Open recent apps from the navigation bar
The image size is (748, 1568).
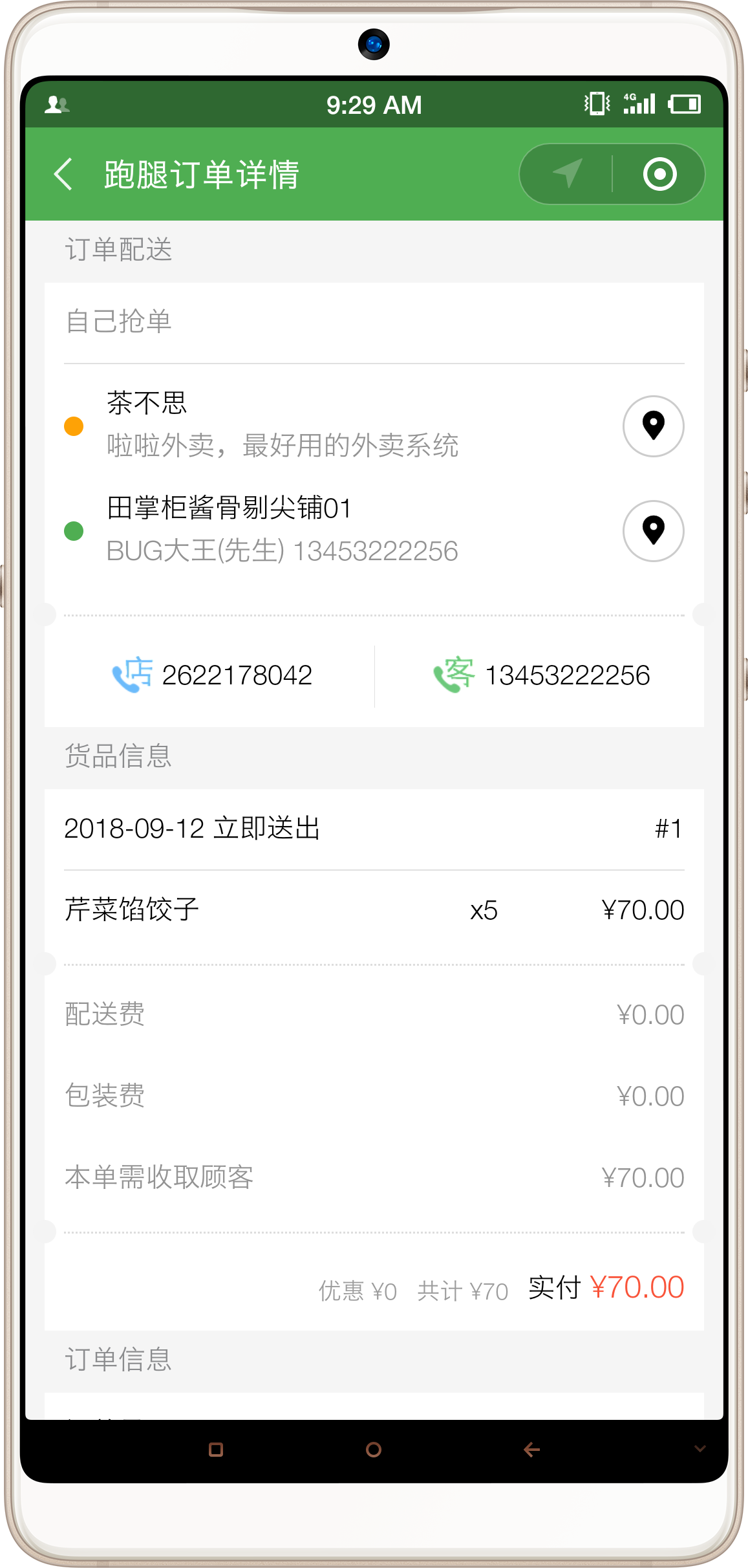pyautogui.click(x=216, y=1450)
